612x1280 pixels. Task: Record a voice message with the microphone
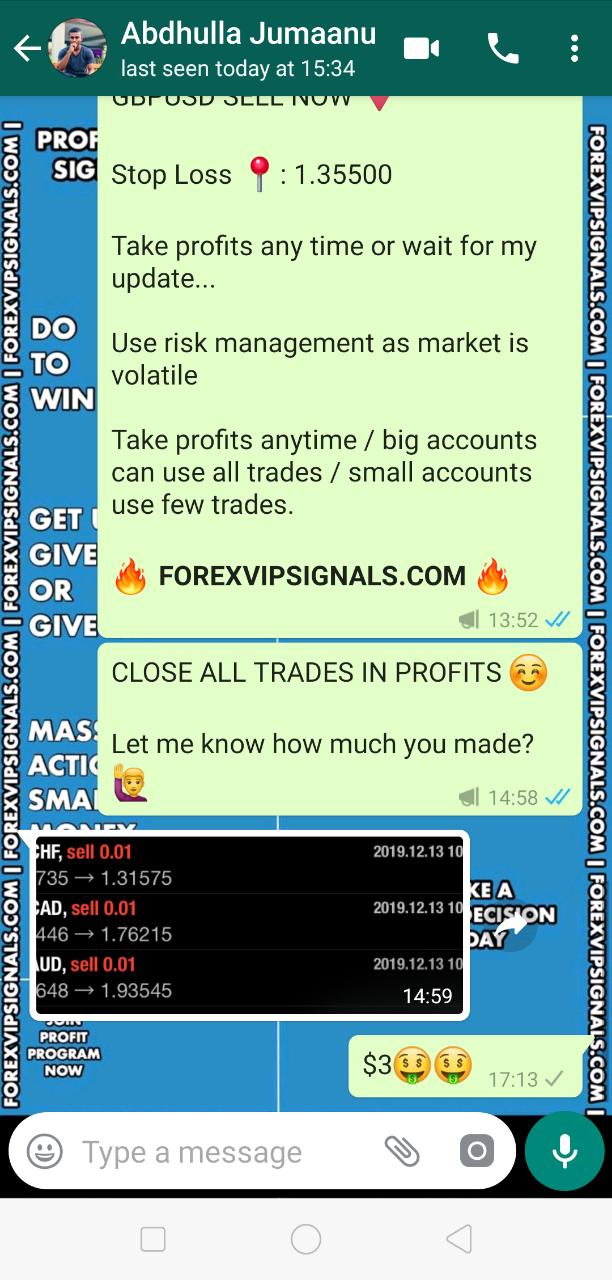565,1151
